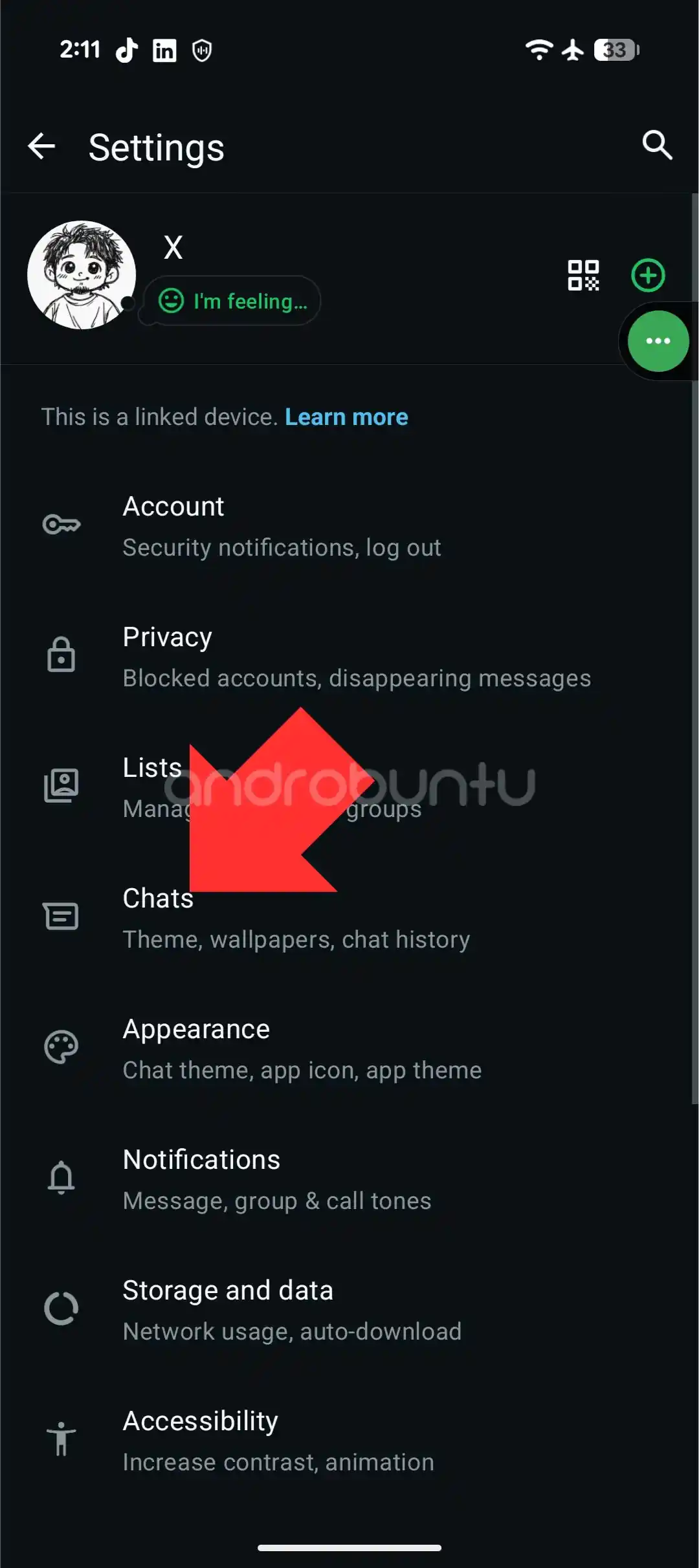Open the Lists row
The width and height of the screenshot is (699, 1568).
pyautogui.click(x=349, y=788)
